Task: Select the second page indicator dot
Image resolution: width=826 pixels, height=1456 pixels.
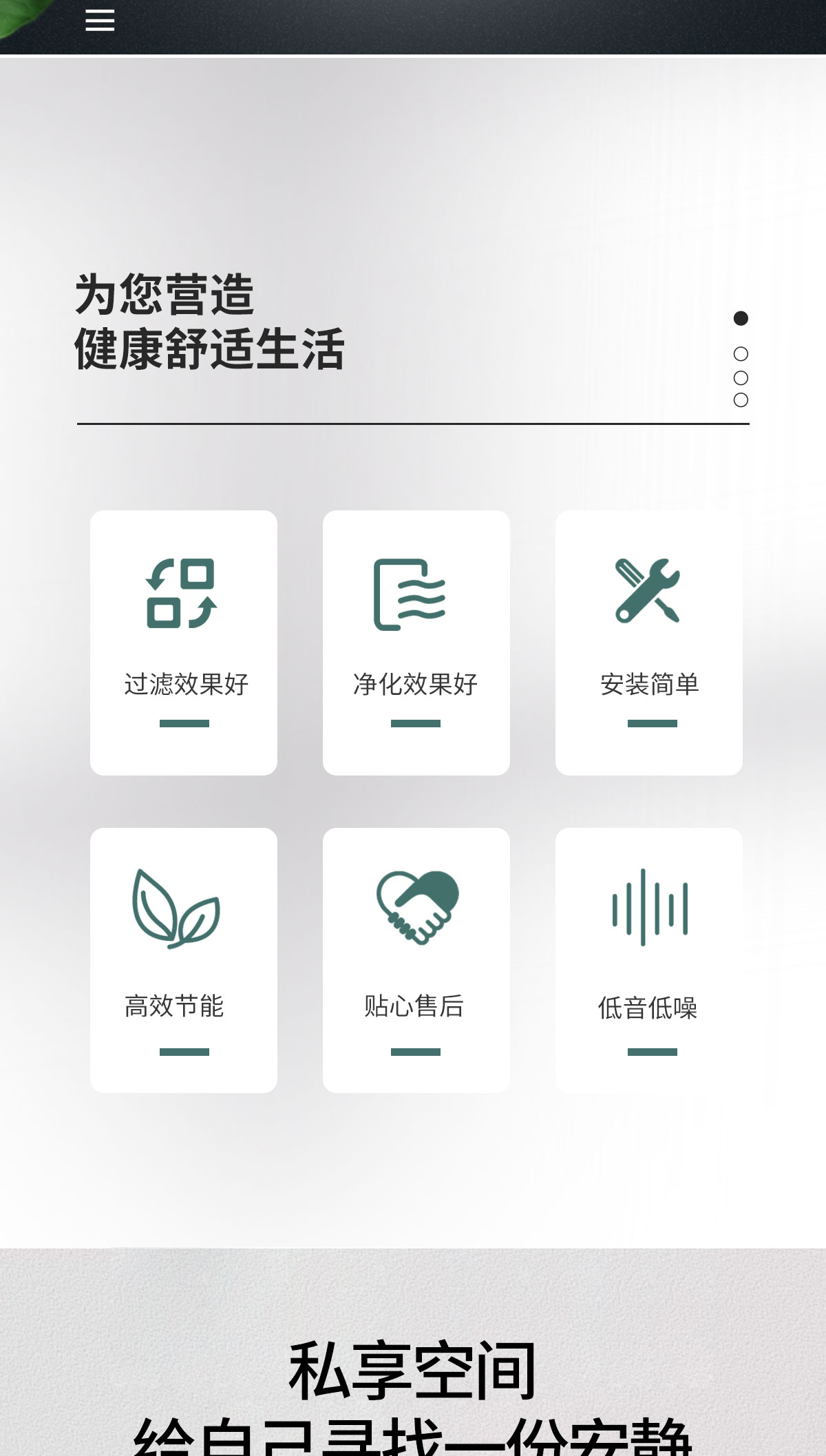Action: 741,354
